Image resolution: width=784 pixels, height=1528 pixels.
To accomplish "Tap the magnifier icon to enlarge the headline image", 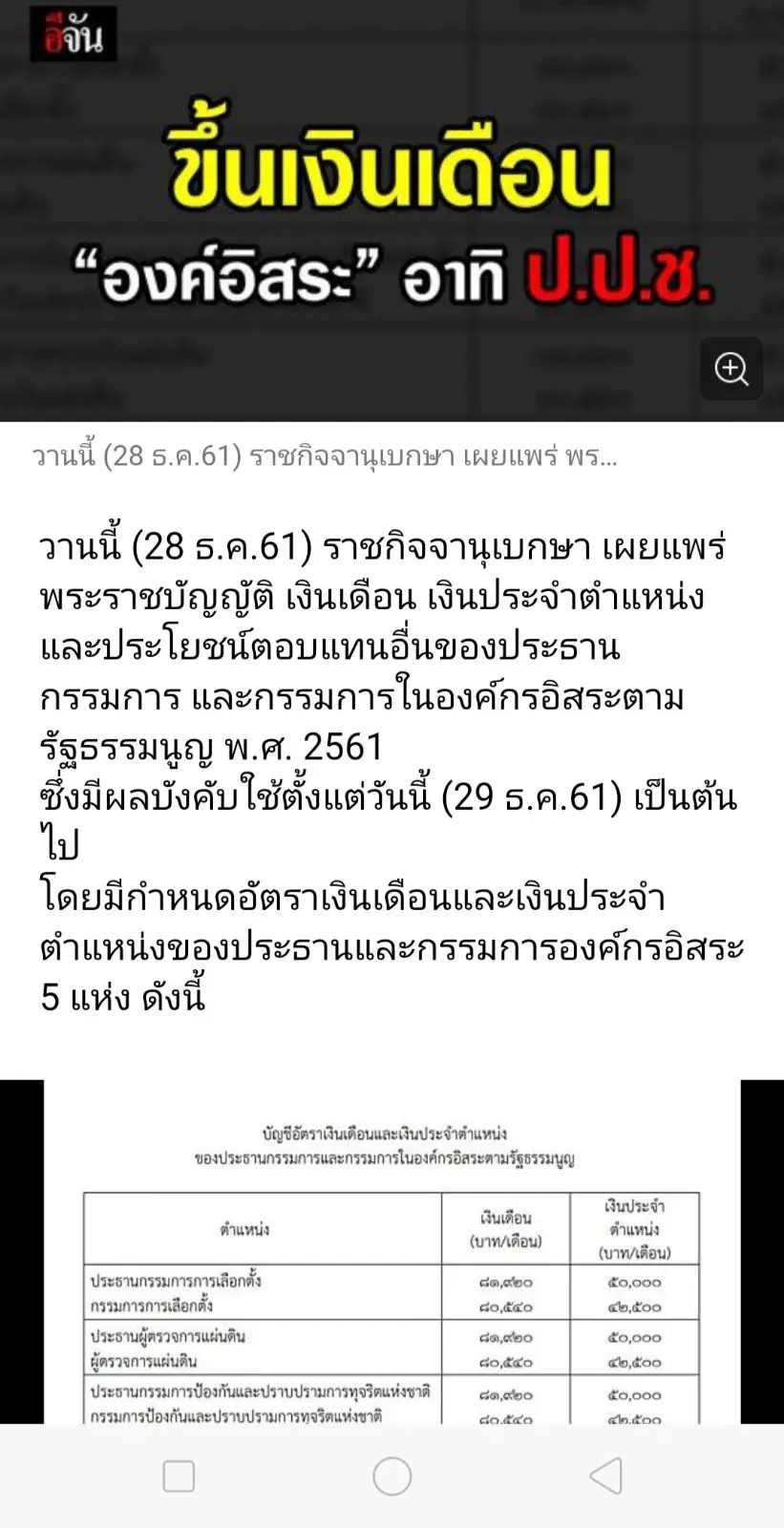I will [731, 369].
